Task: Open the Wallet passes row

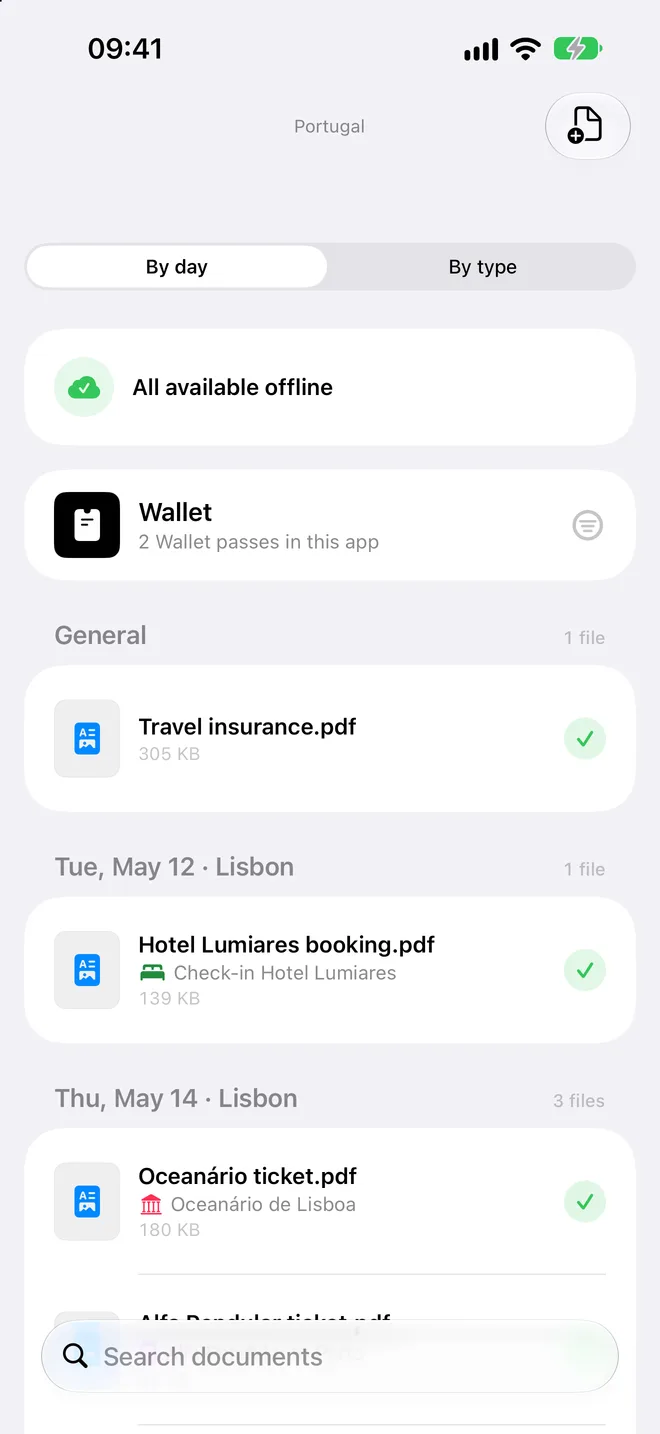Action: coord(330,525)
